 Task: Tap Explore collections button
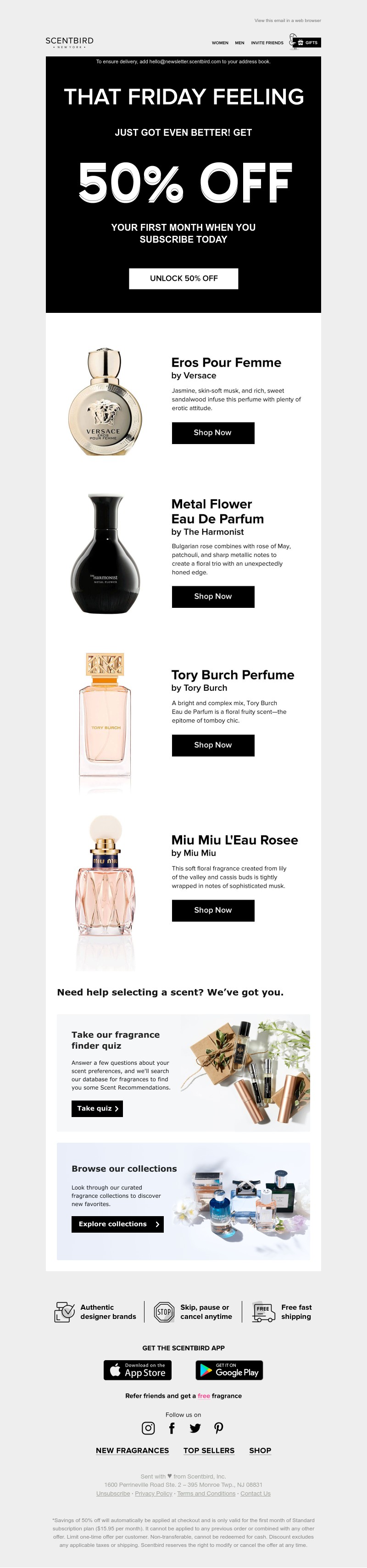(x=117, y=1224)
